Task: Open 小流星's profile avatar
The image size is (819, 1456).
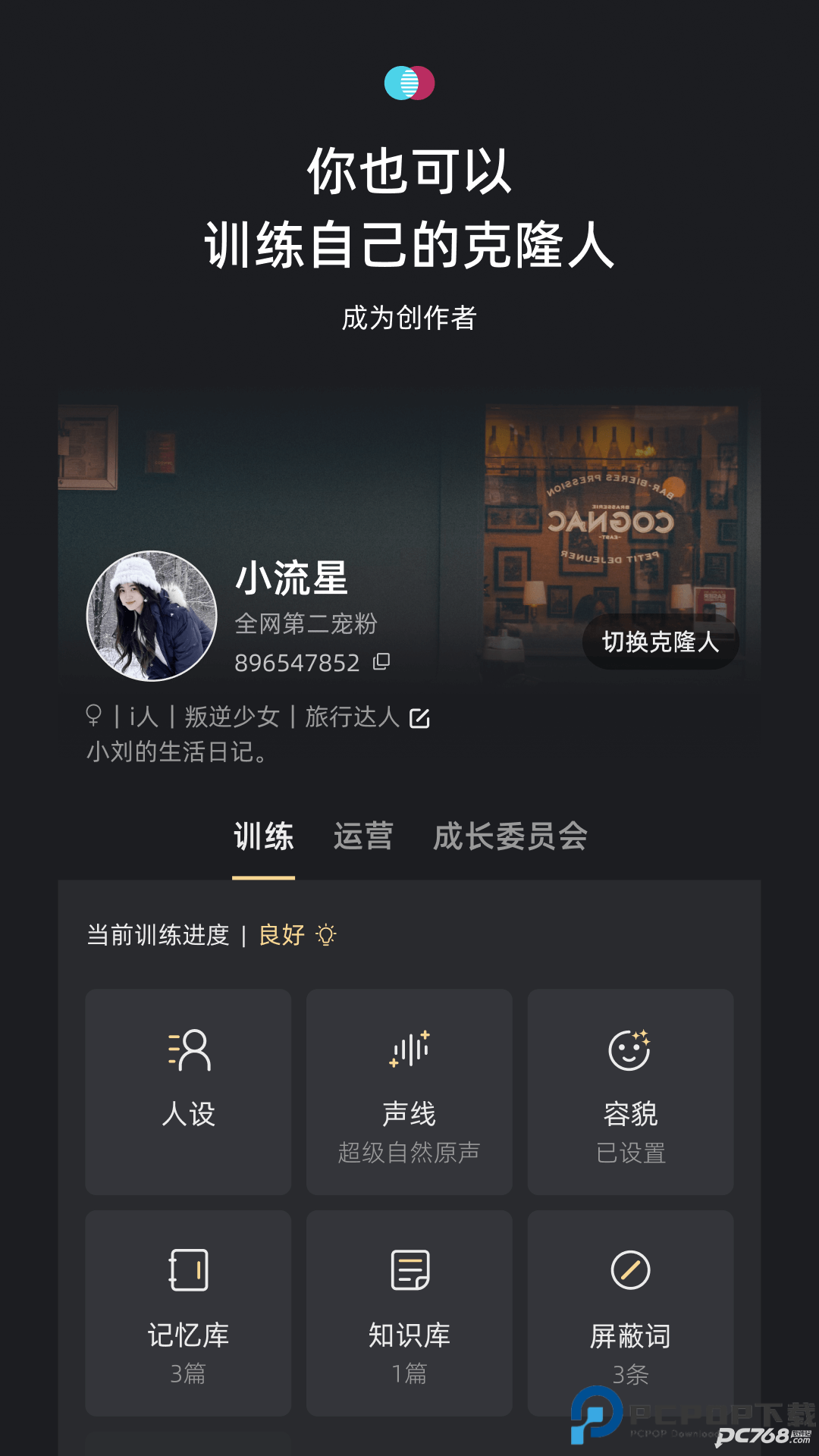Action: click(x=150, y=616)
